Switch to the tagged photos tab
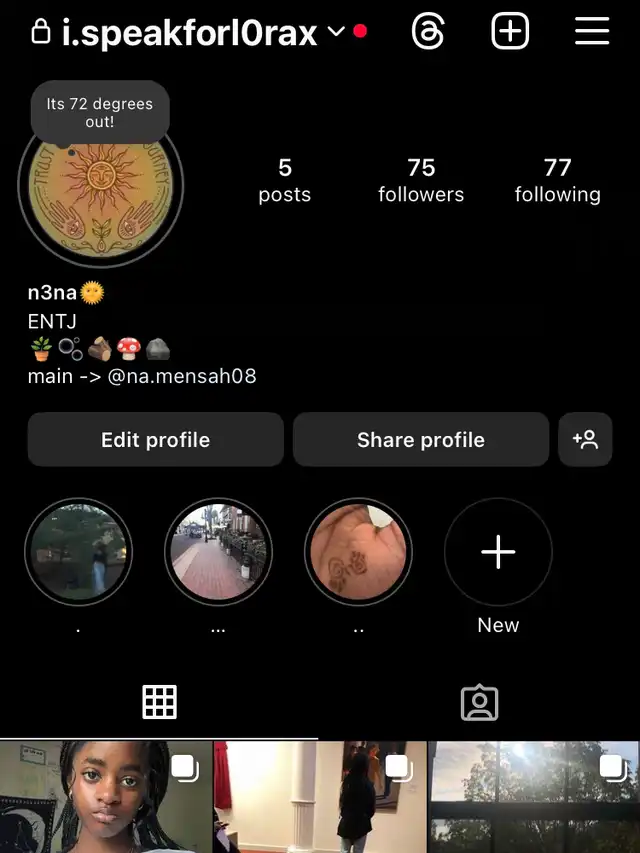Image resolution: width=640 pixels, height=853 pixels. [479, 703]
